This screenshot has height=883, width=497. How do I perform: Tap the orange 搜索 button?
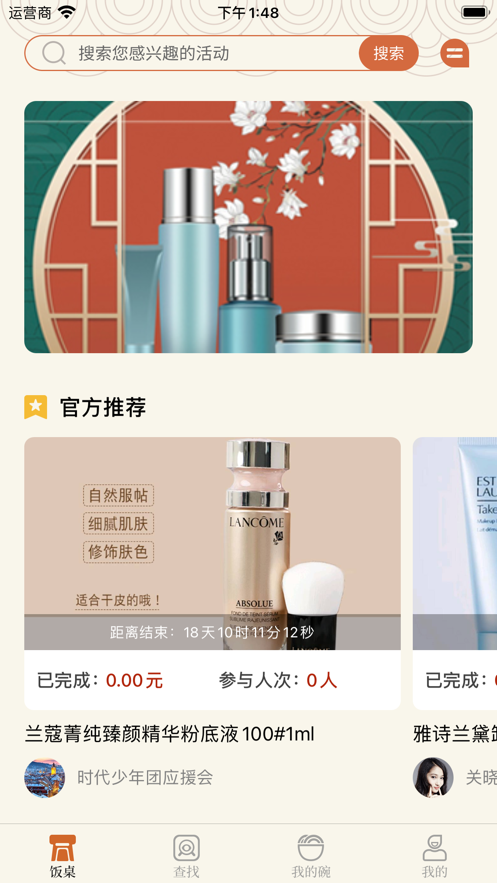point(388,53)
